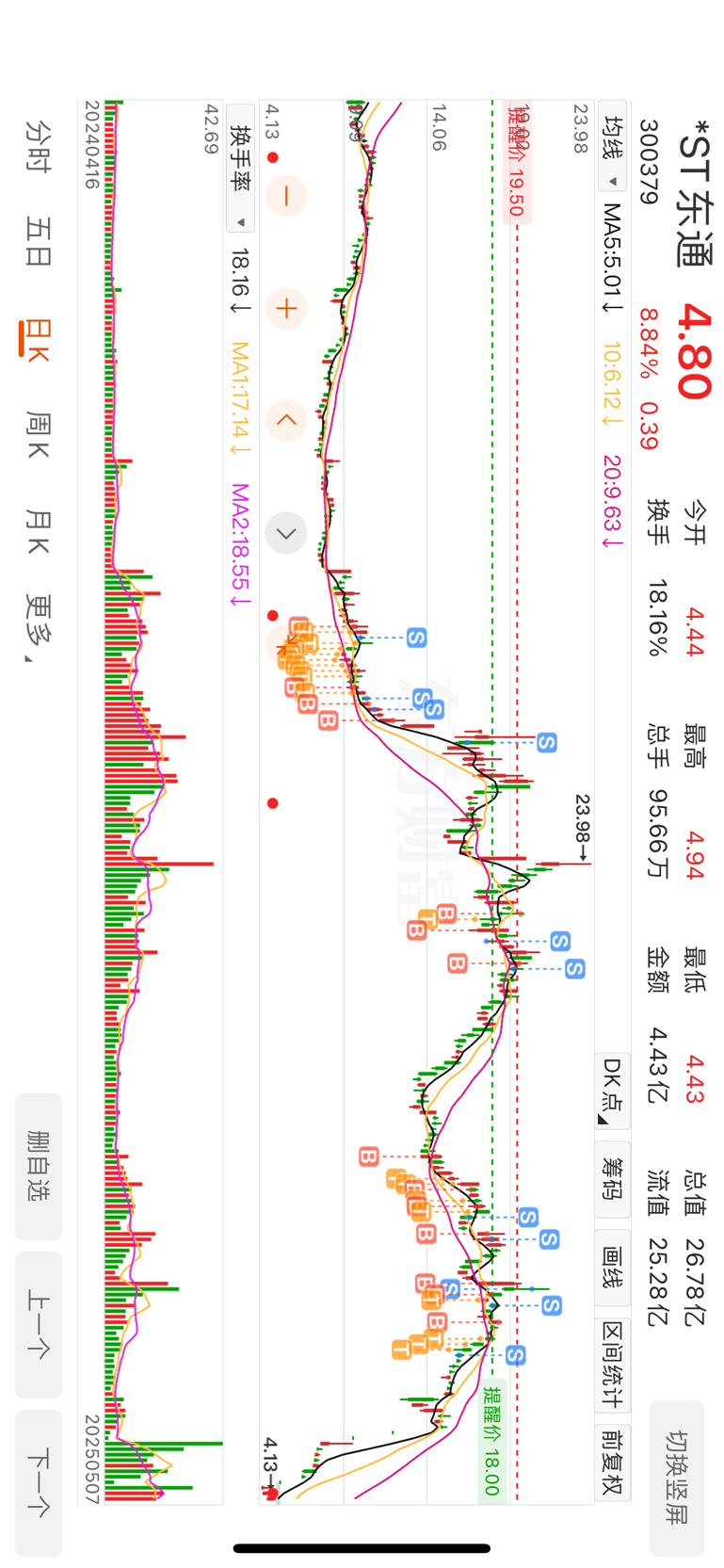Zoom in the chart with plus button
724x1568 pixels.
(x=286, y=308)
